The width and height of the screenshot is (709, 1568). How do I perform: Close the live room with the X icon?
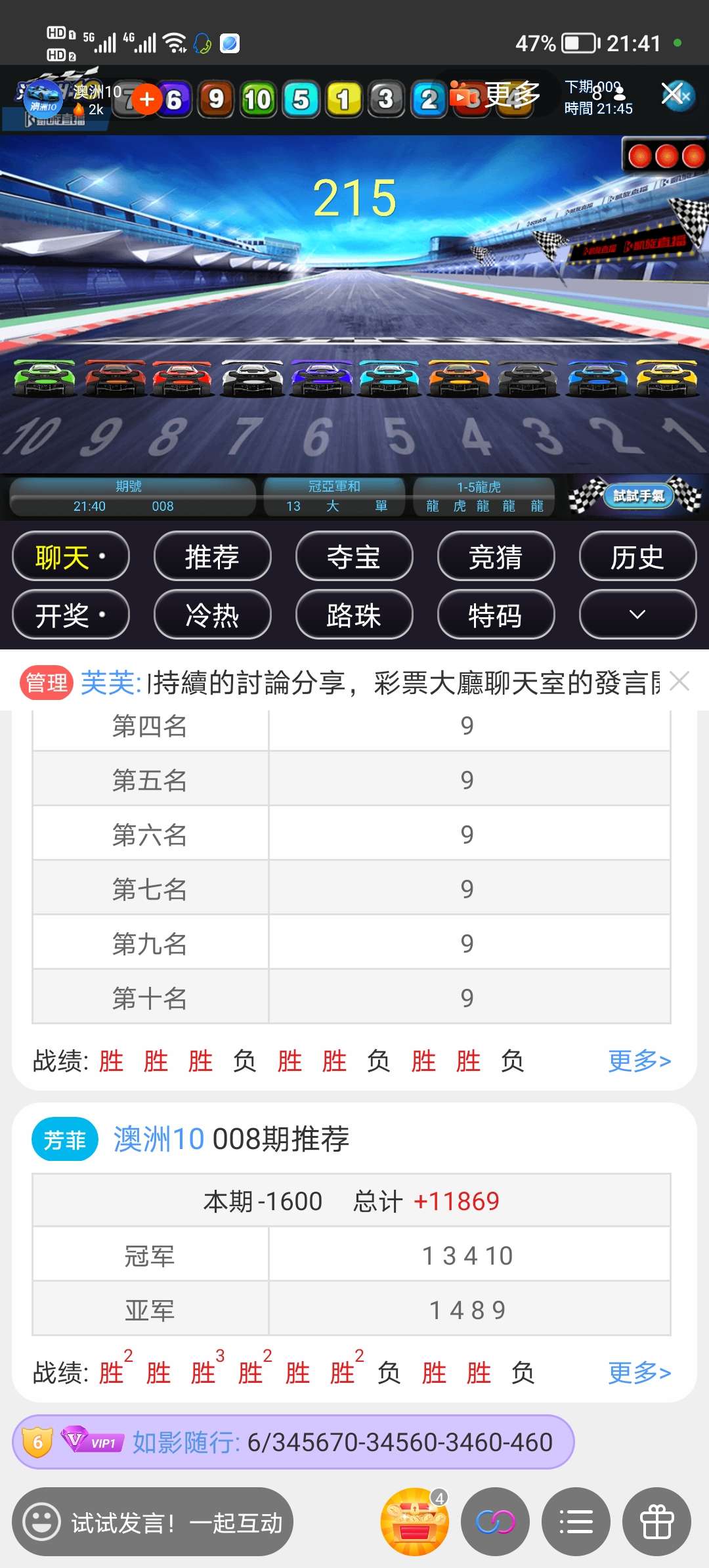pyautogui.click(x=675, y=95)
